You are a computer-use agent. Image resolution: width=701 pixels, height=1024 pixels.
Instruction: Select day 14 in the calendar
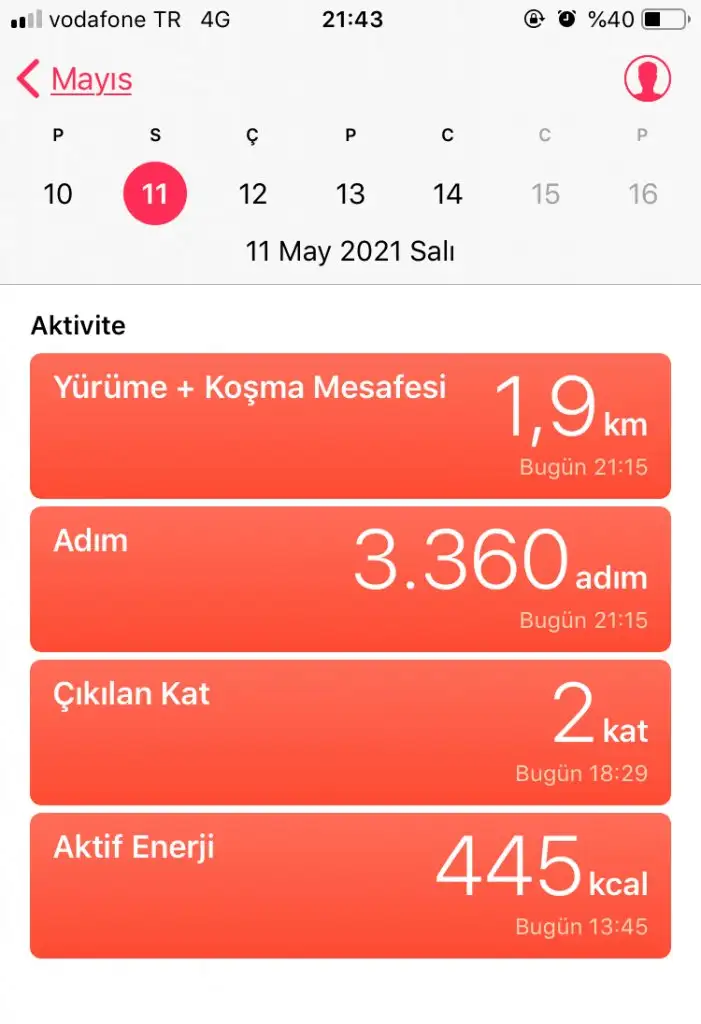click(447, 193)
